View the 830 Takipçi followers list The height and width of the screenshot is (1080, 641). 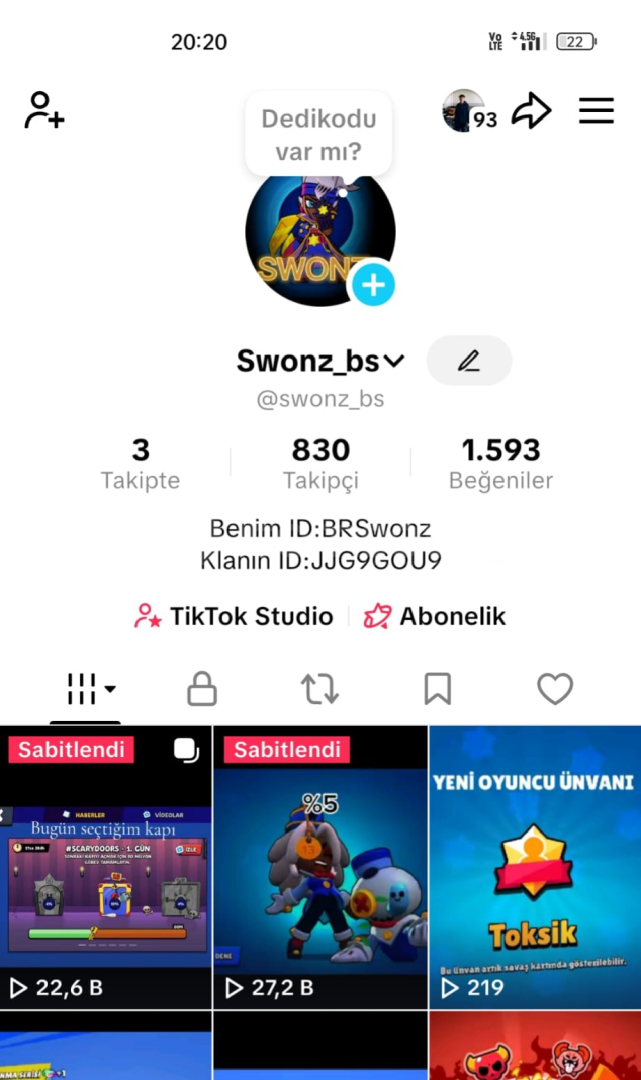tap(320, 464)
